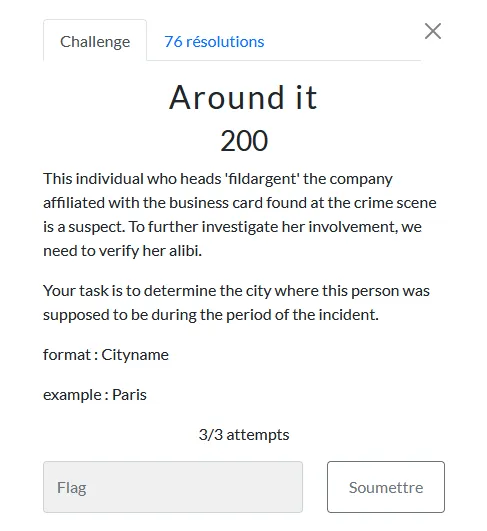This screenshot has height=531, width=487.
Task: Switch to the 76 résolutions tab
Action: pyautogui.click(x=214, y=42)
